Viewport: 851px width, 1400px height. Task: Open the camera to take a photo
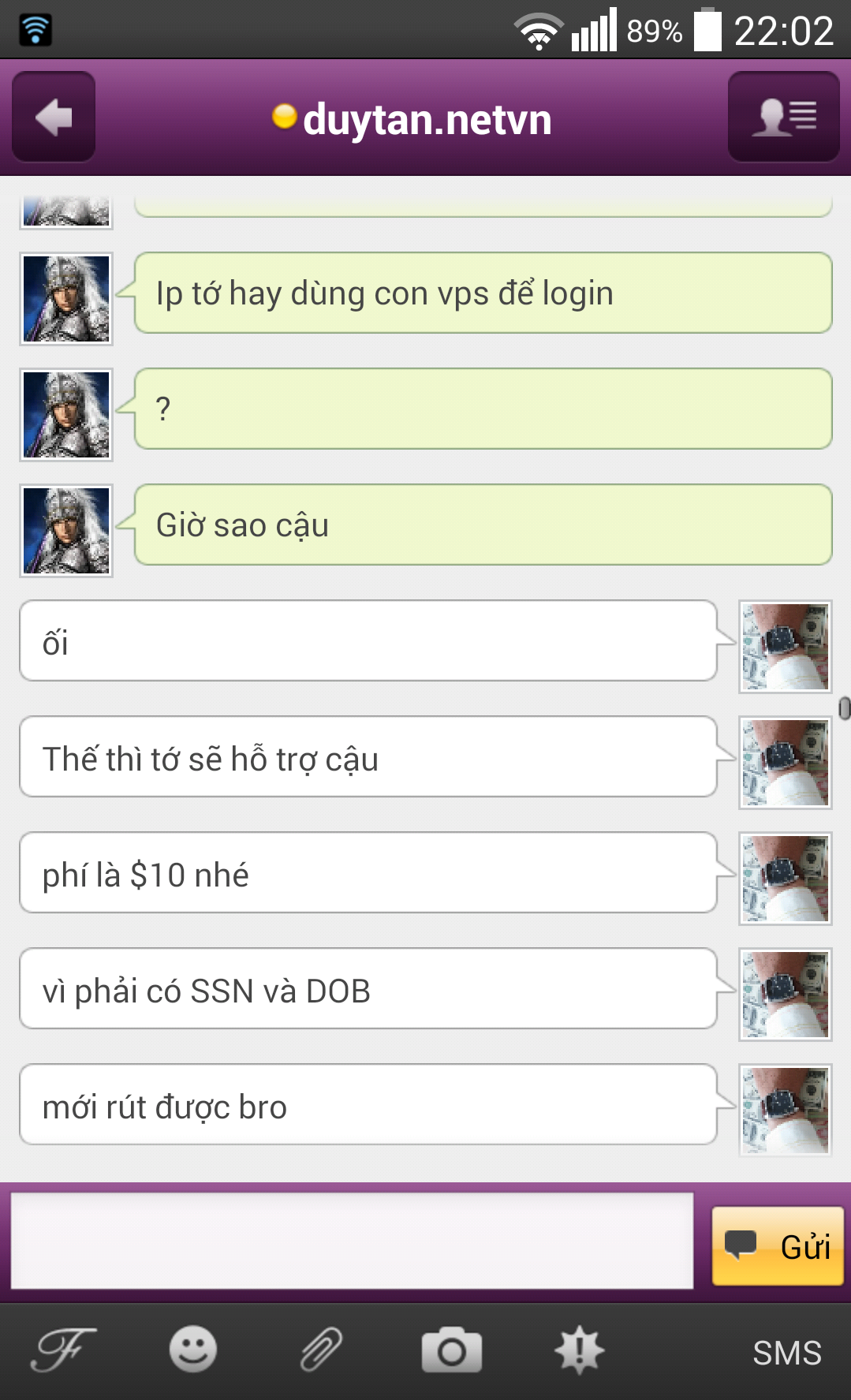(451, 1350)
